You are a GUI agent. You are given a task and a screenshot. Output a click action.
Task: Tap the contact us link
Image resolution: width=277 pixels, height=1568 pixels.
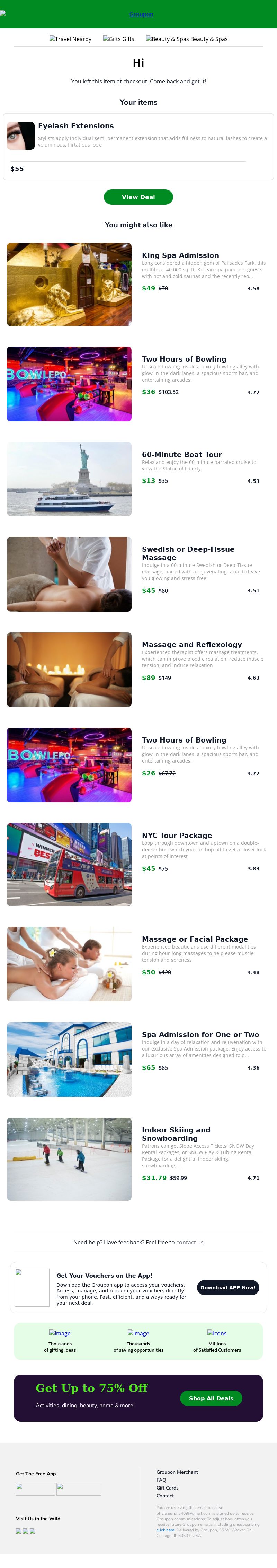coord(190,1242)
